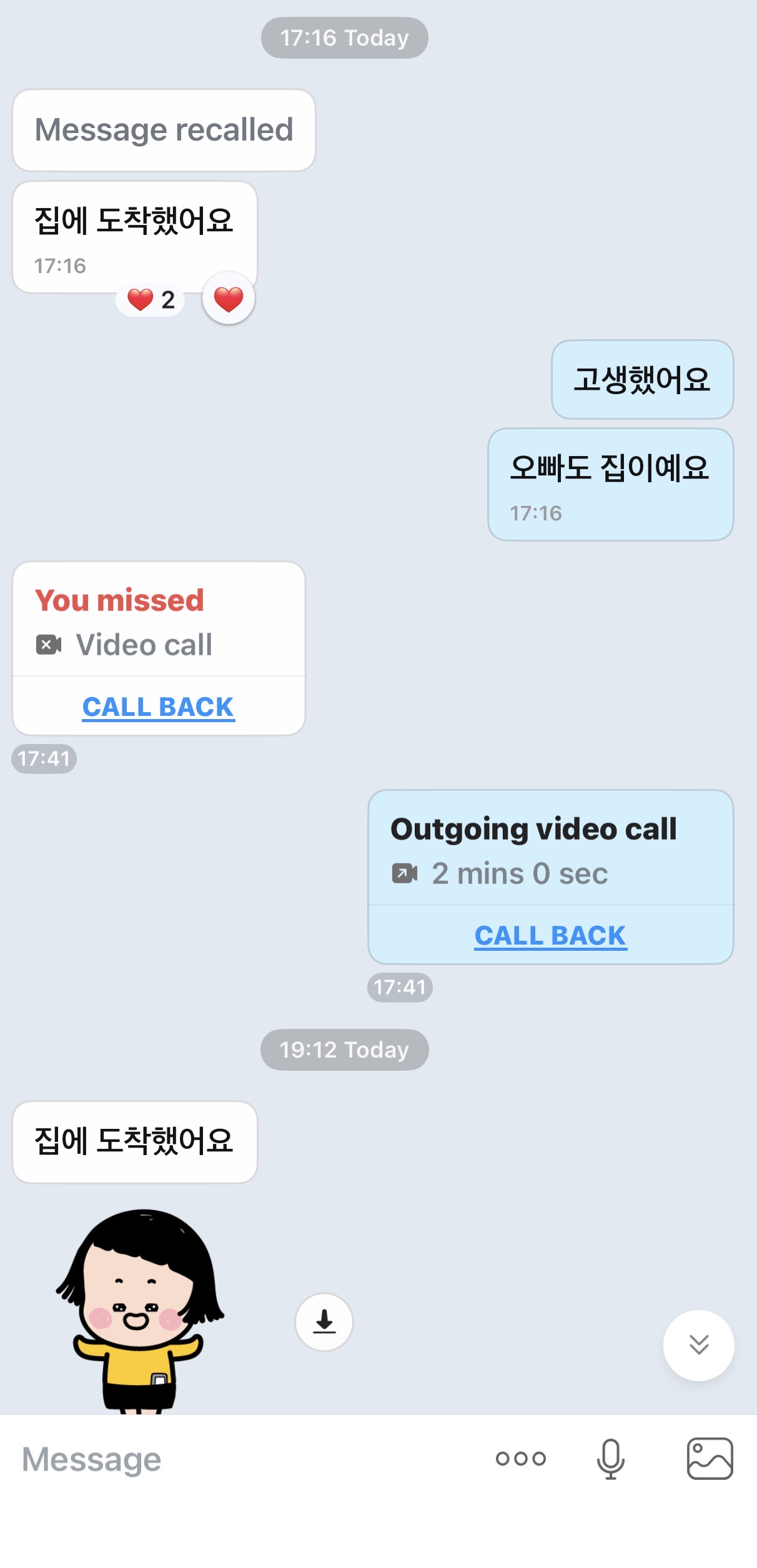
Task: Open more options with the three-dots icon
Action: point(520,1459)
